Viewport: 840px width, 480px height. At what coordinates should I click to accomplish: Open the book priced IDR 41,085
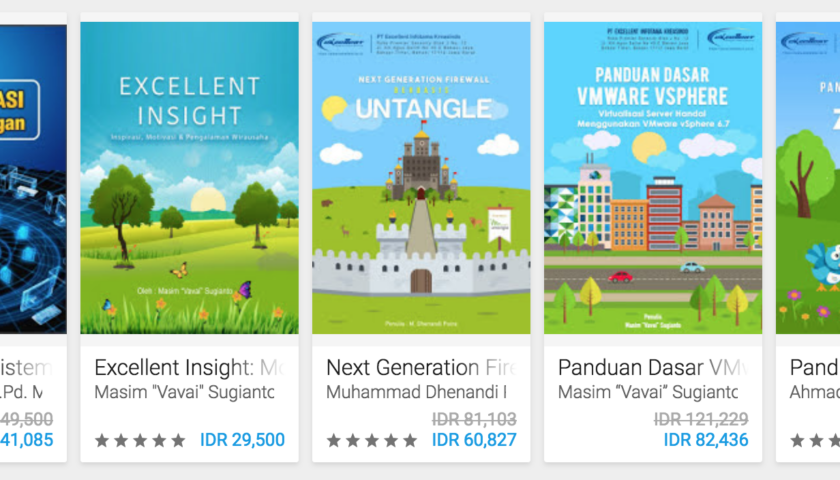(x=33, y=178)
